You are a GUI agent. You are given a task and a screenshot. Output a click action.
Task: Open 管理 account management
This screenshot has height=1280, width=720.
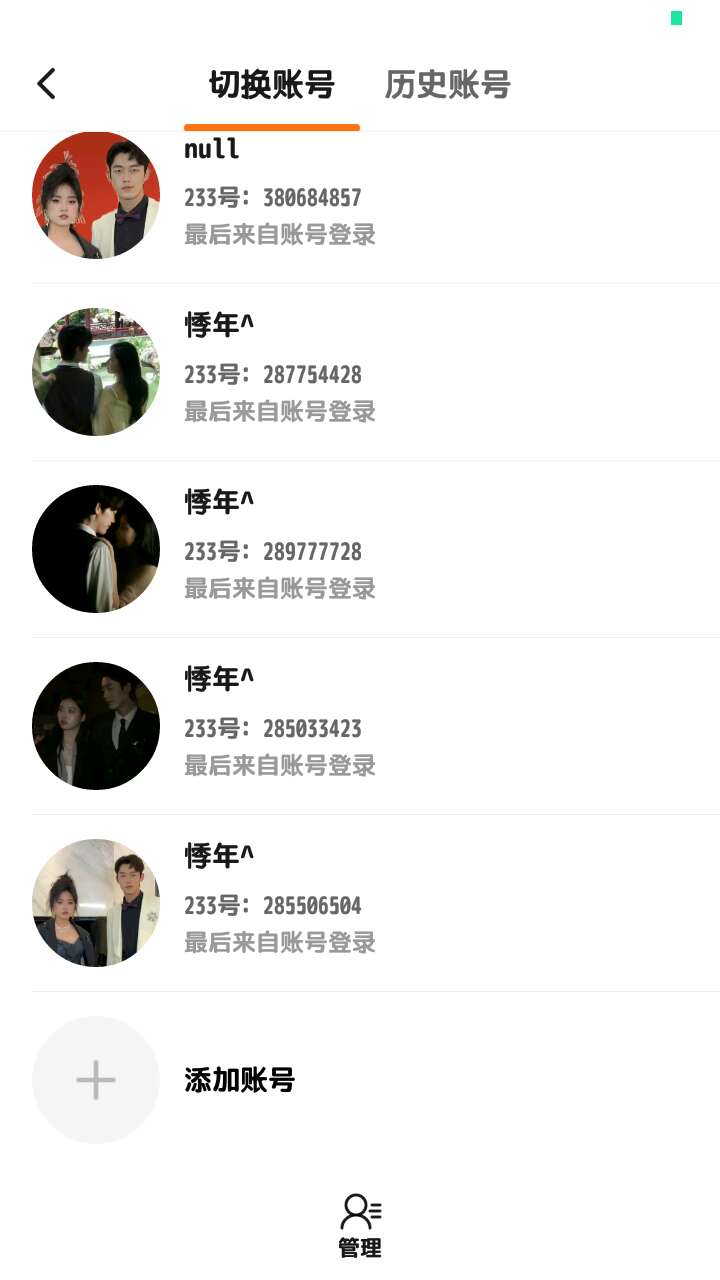tap(360, 1226)
